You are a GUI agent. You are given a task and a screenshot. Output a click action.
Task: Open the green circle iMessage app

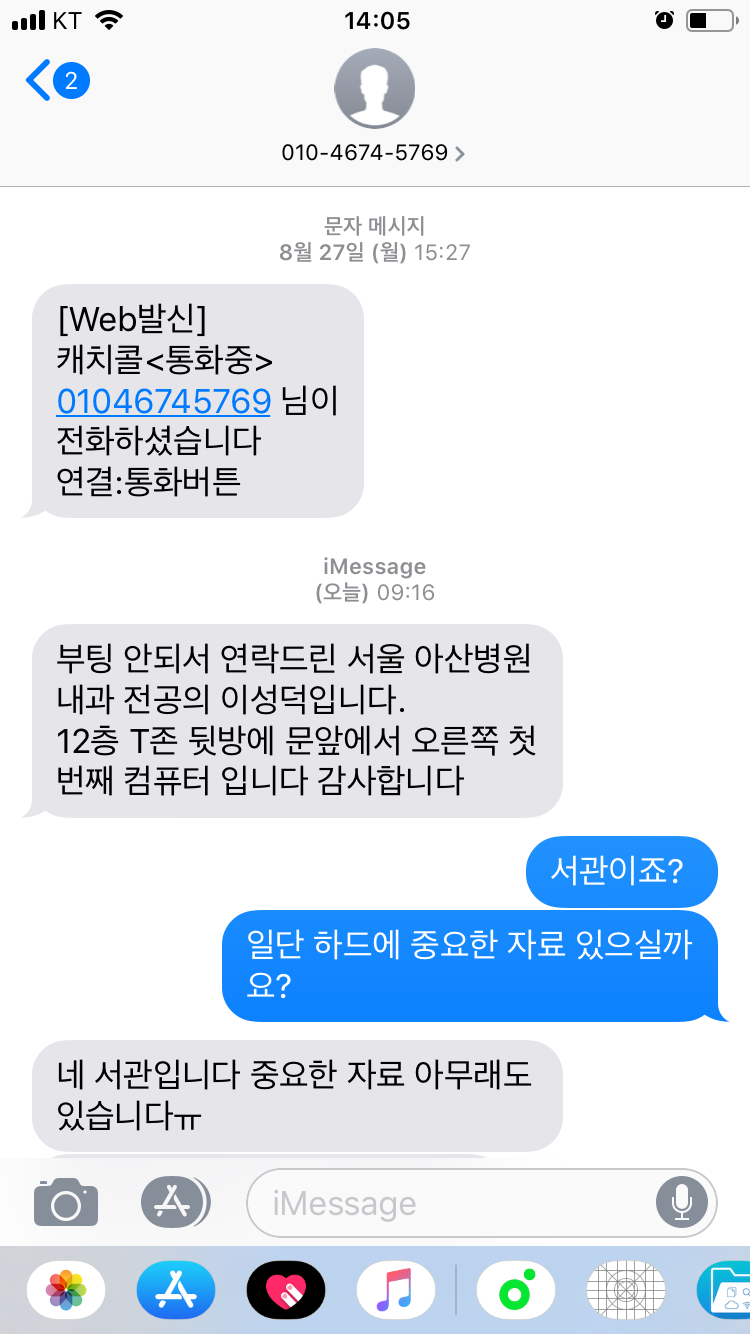pos(516,1290)
